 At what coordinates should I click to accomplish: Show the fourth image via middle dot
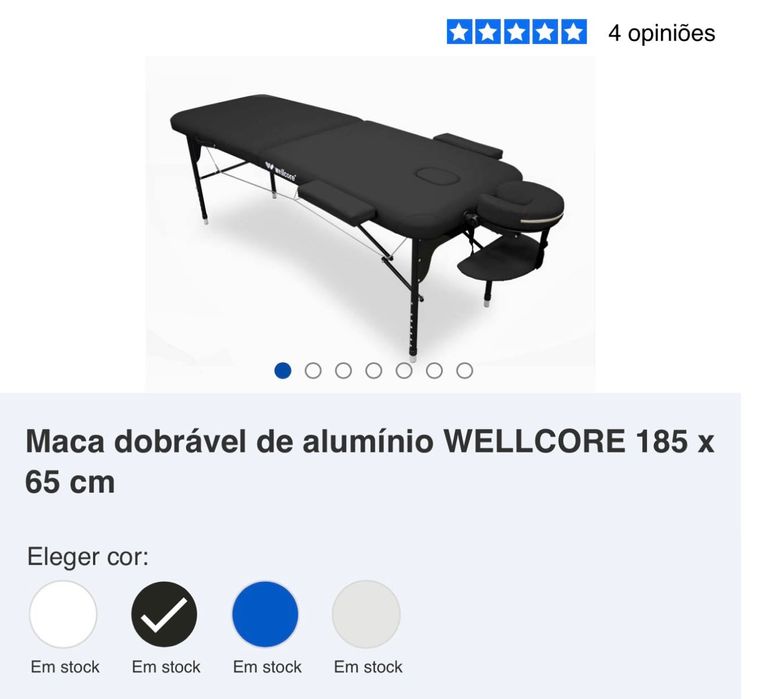coord(373,370)
